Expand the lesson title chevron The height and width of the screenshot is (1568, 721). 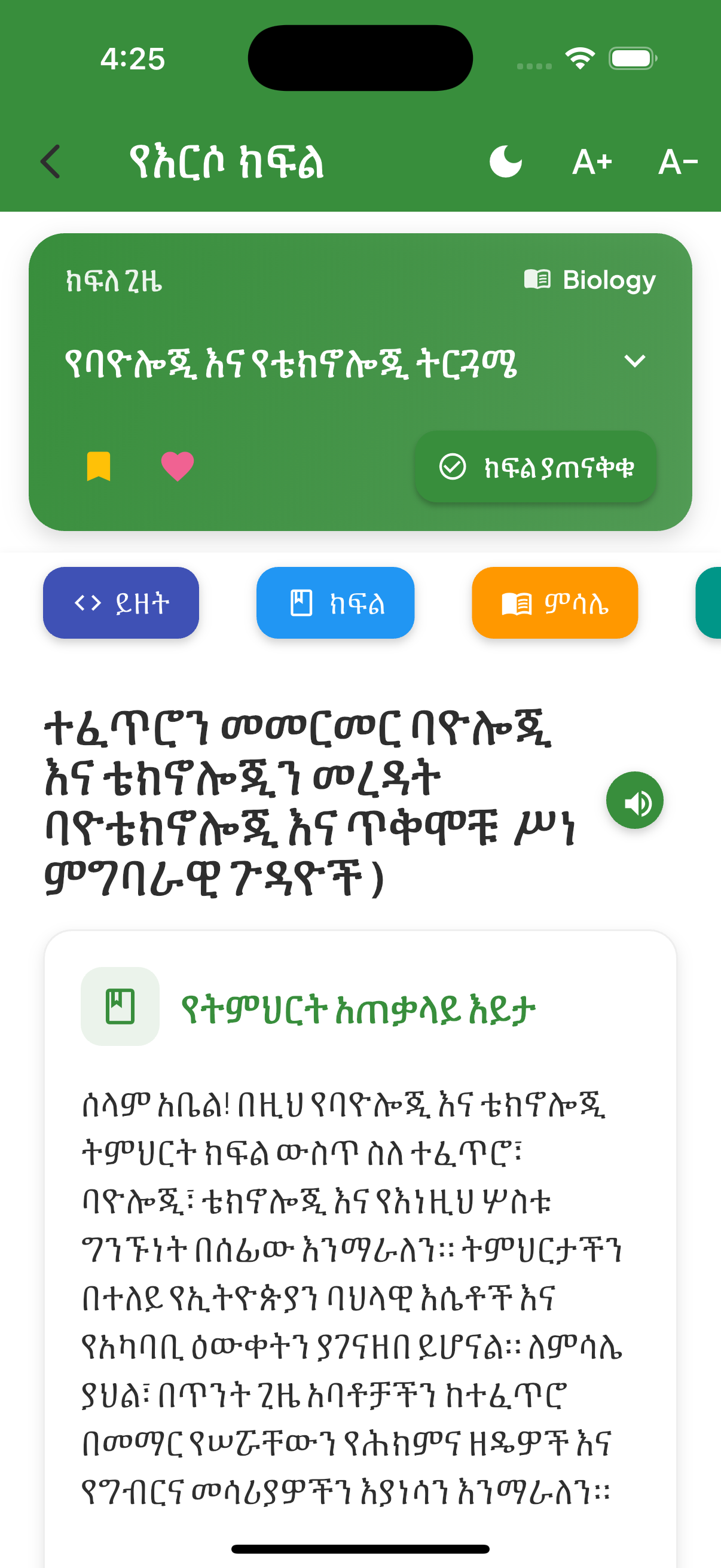(x=634, y=361)
